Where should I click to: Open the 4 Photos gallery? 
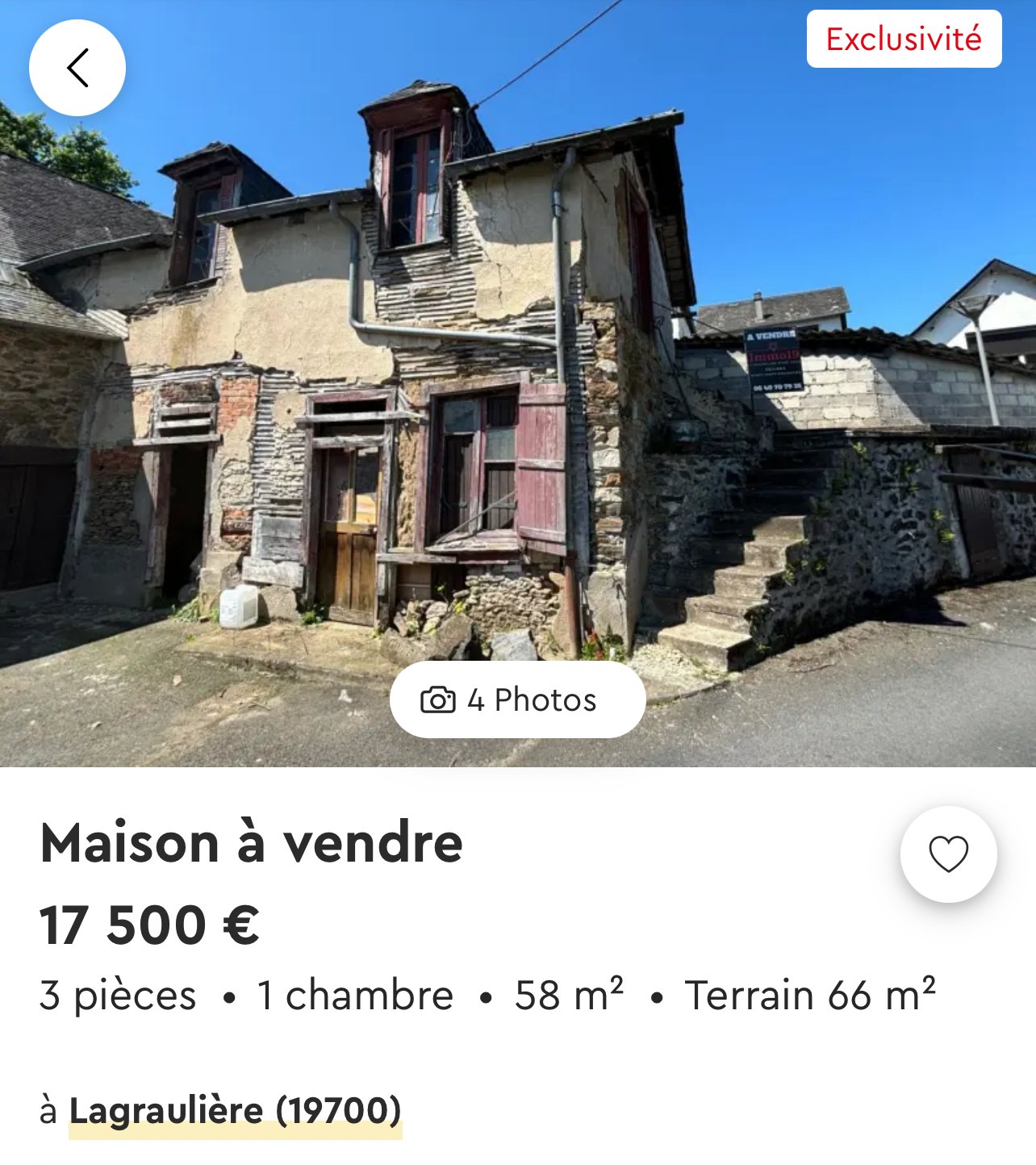[517, 699]
